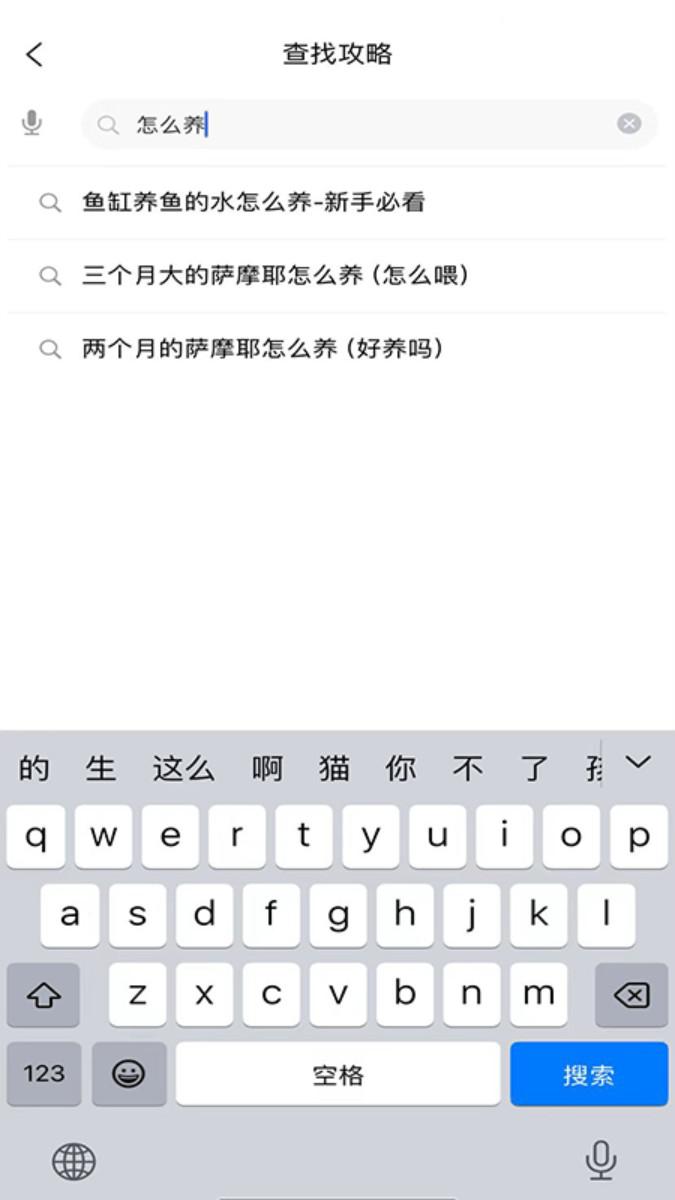Hit the keyboard backspace key

pyautogui.click(x=631, y=995)
